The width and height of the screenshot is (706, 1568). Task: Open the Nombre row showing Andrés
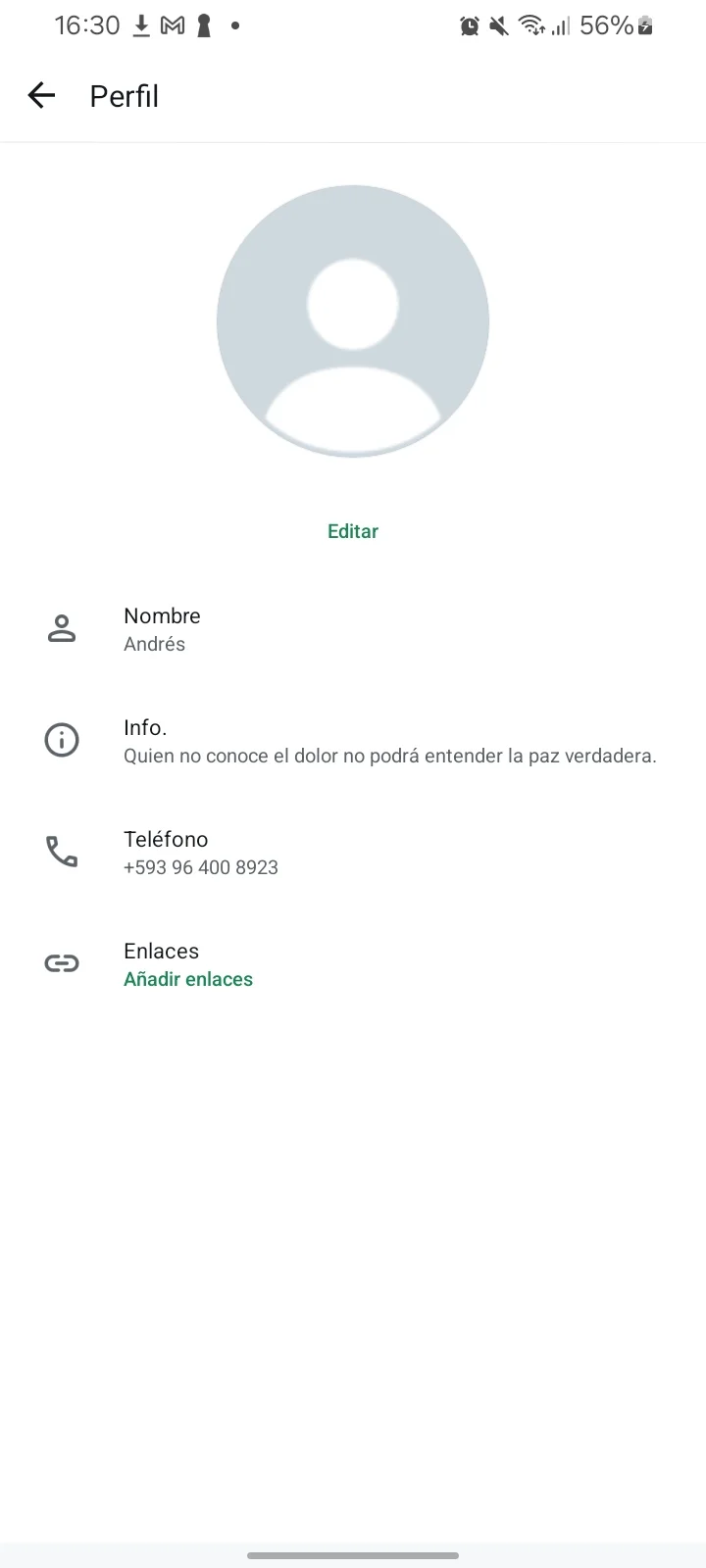[353, 629]
